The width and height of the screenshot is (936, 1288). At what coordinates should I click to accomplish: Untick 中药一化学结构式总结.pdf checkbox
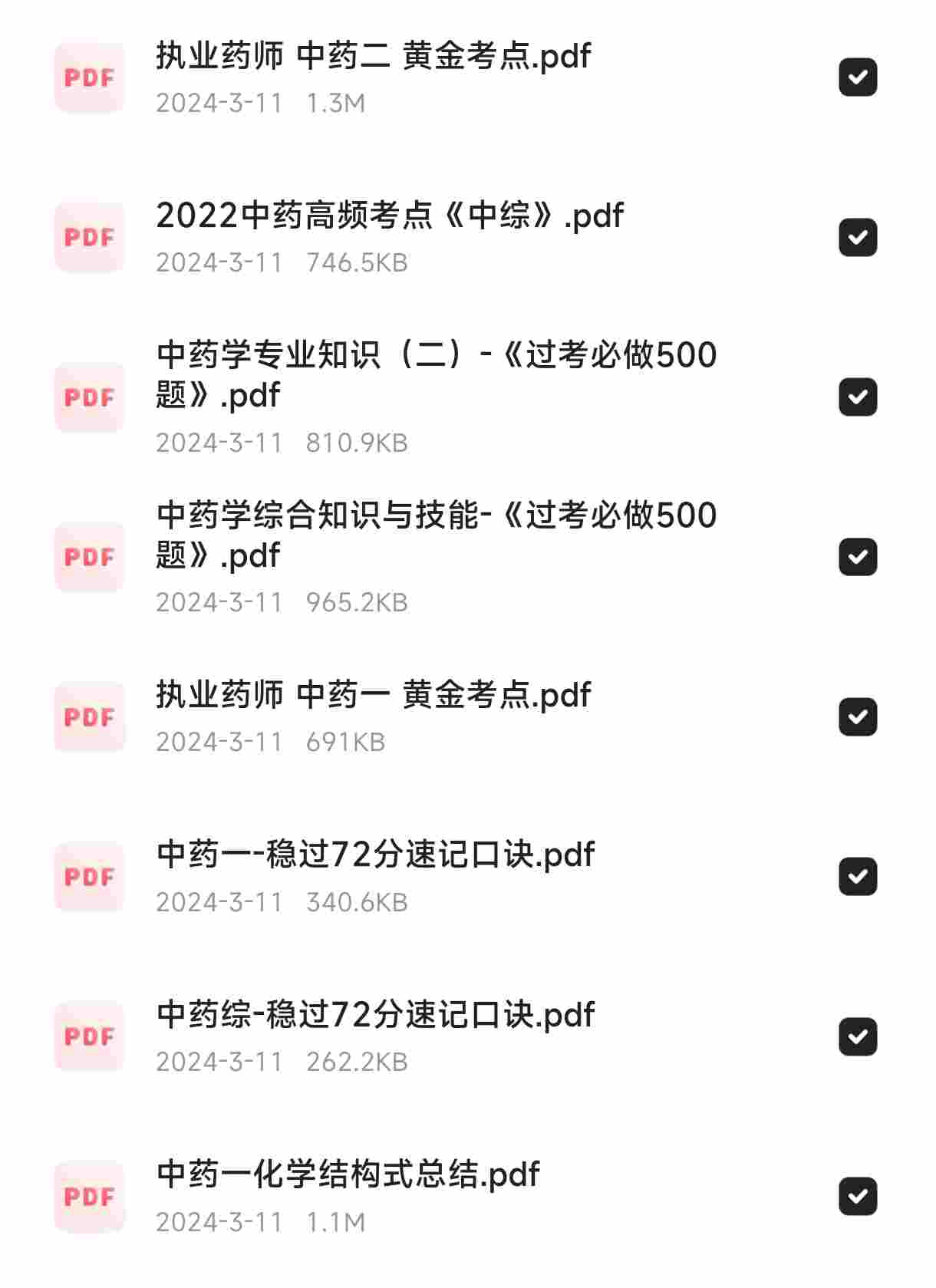857,1196
